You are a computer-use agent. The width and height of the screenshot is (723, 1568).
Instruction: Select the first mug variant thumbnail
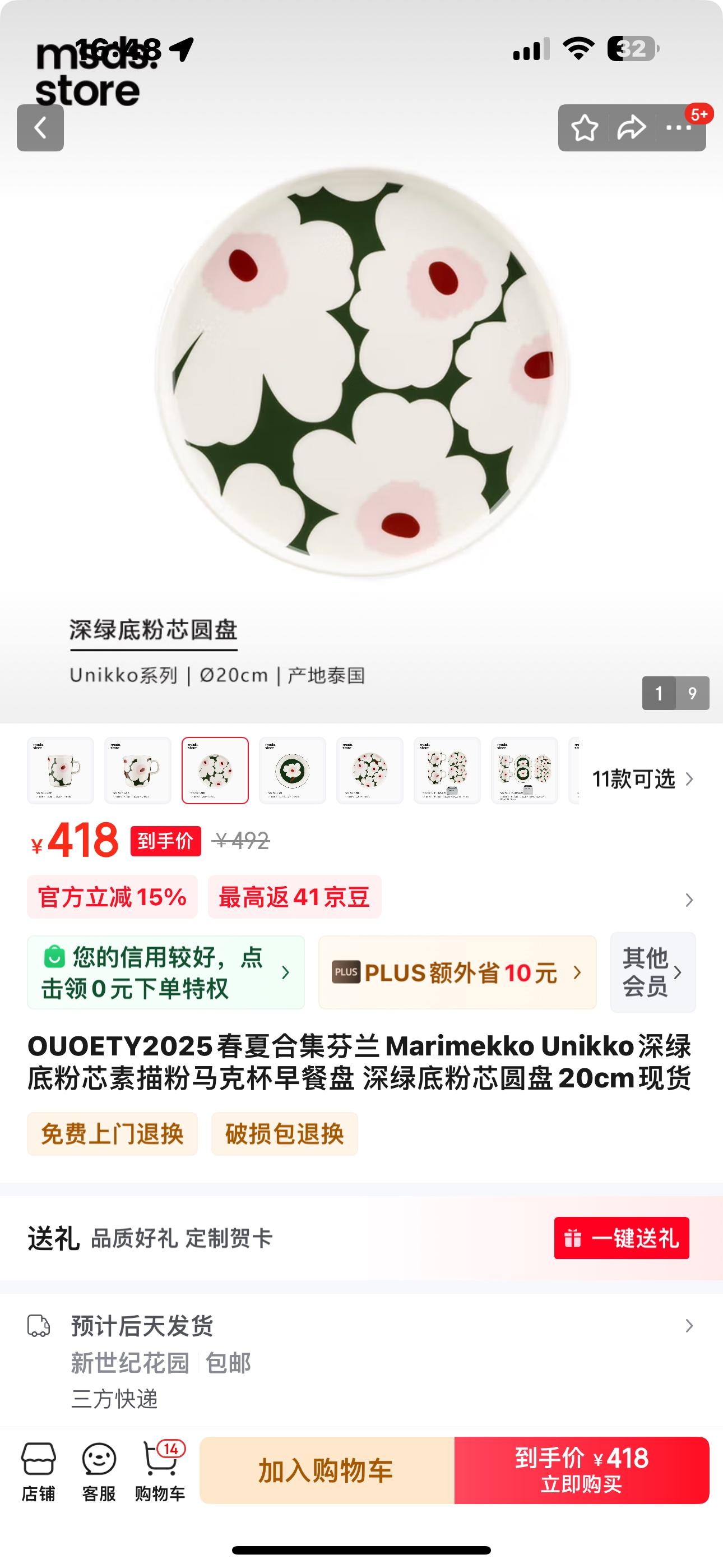click(61, 770)
